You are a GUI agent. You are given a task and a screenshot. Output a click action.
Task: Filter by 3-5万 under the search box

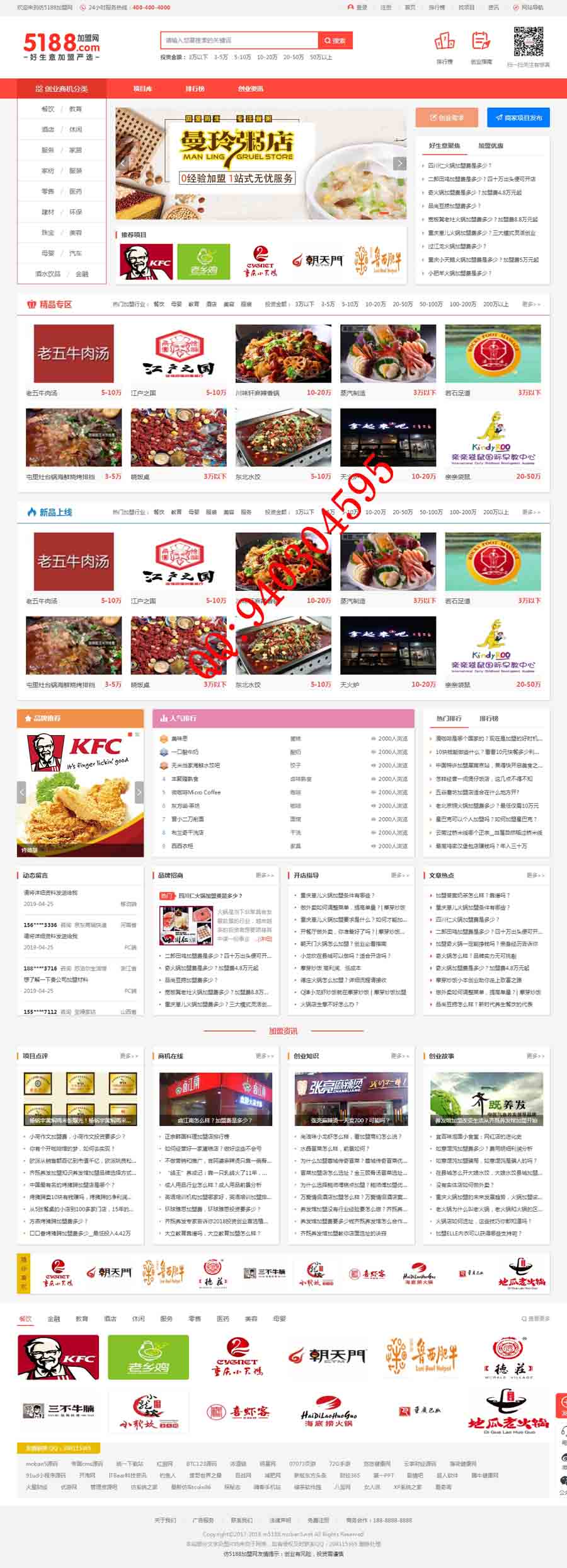(x=220, y=57)
